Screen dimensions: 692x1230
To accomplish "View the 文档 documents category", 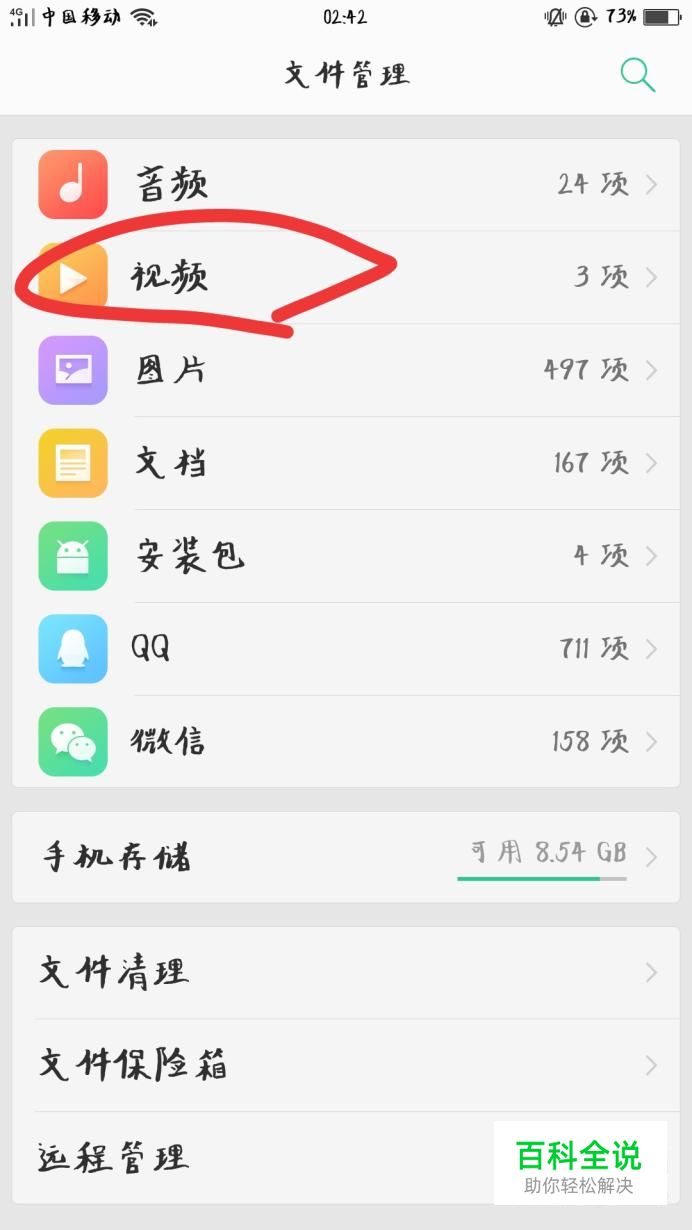I will 345,463.
